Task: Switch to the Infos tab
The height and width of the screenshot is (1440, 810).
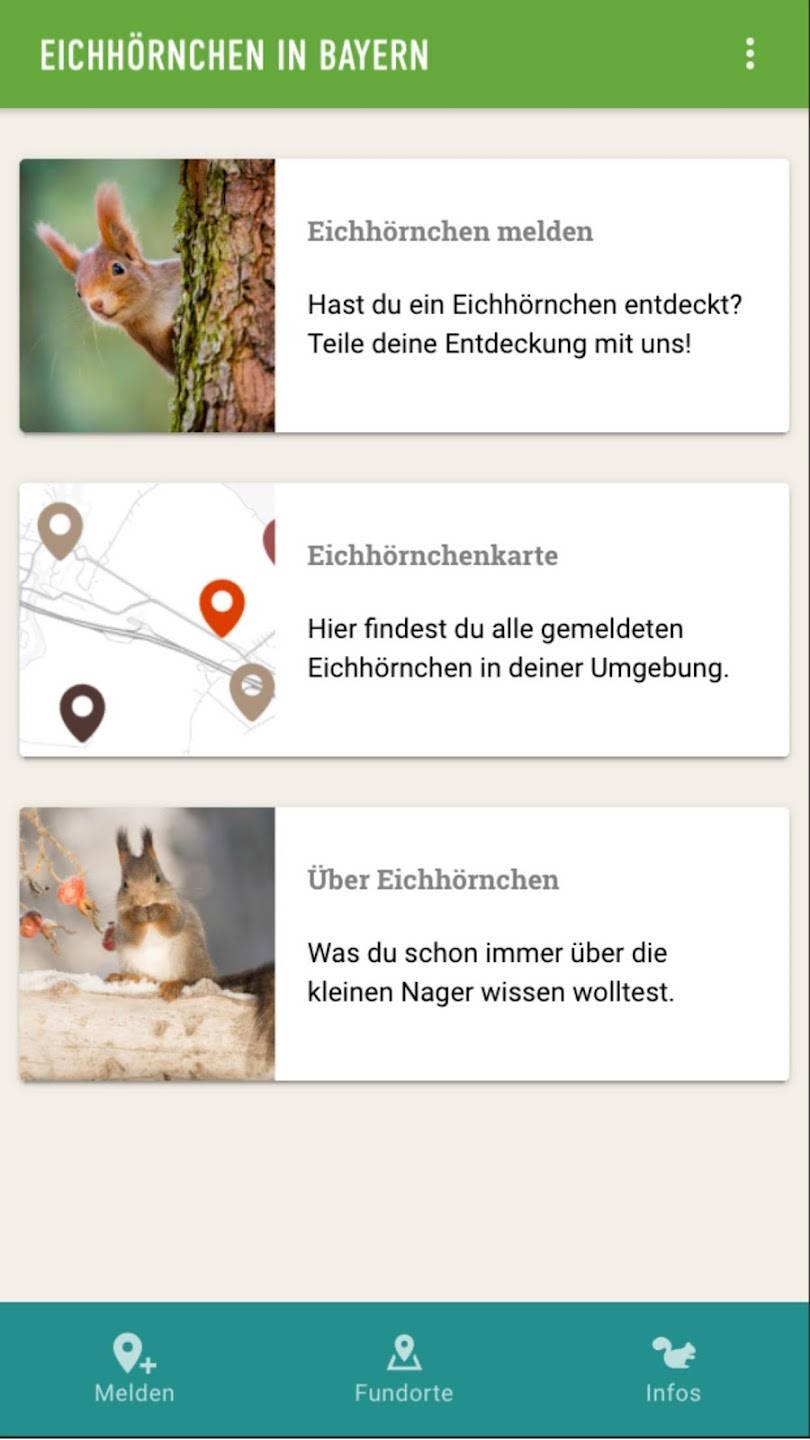Action: click(673, 1368)
